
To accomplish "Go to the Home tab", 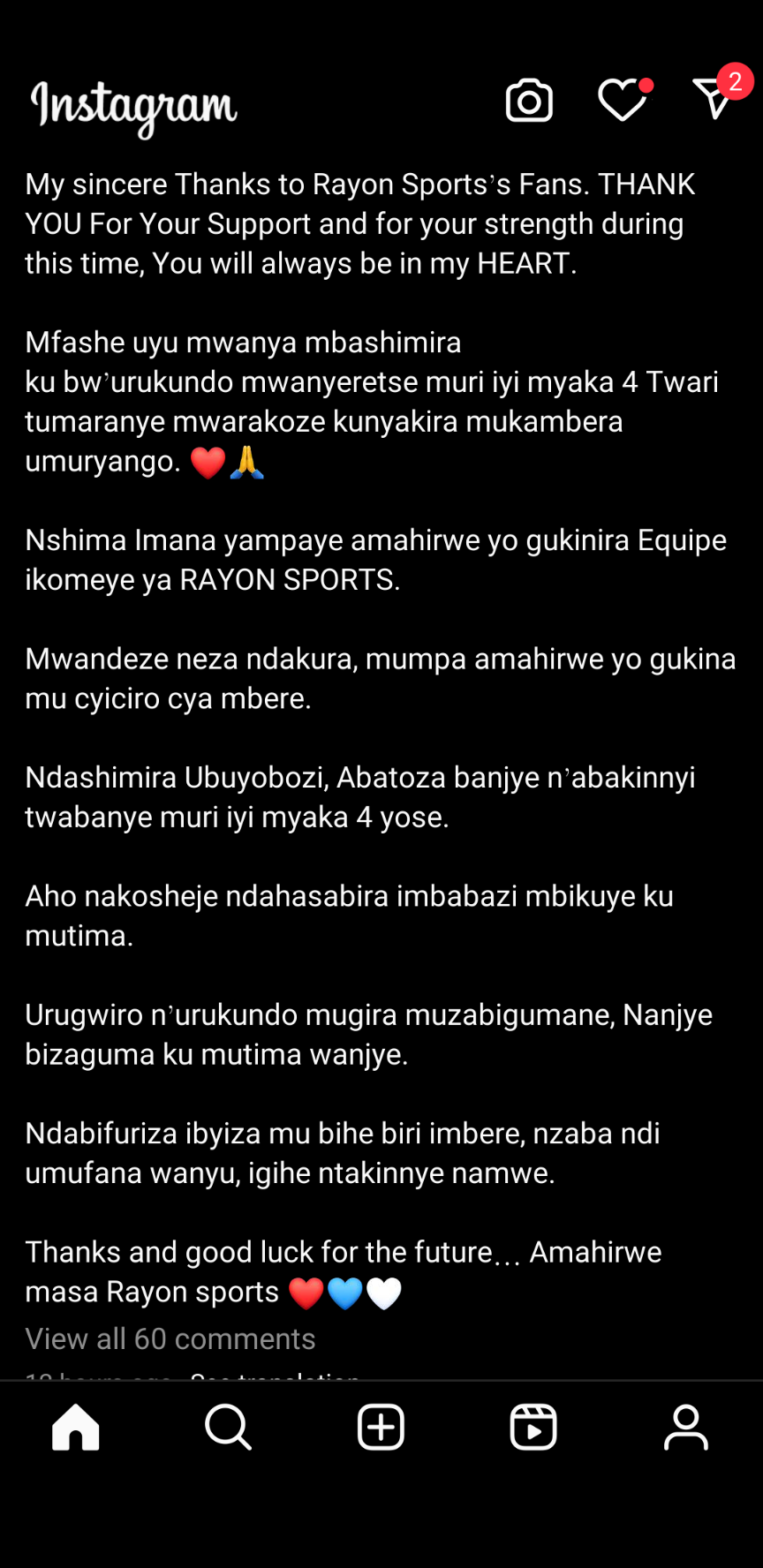I will pos(76,1427).
